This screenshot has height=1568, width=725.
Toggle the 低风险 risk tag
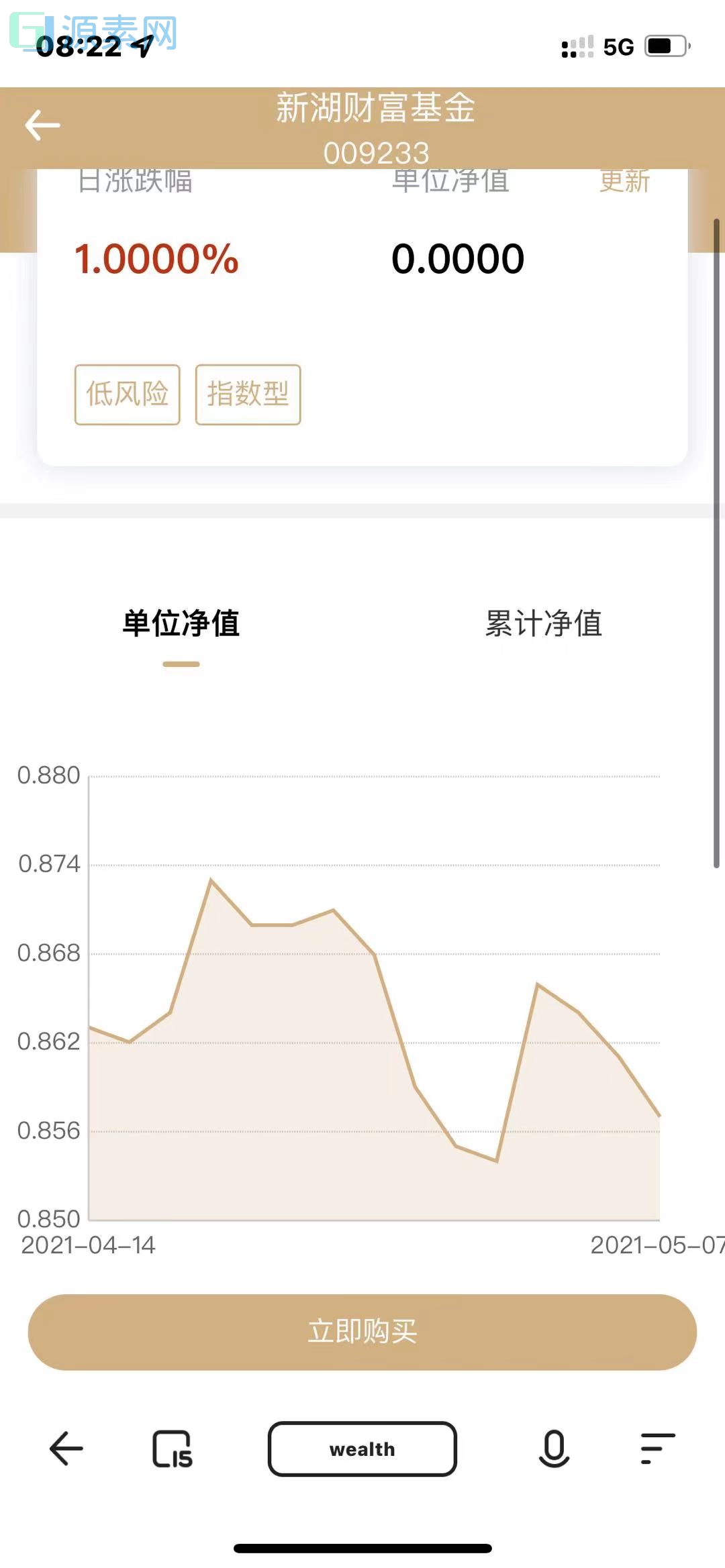click(126, 395)
